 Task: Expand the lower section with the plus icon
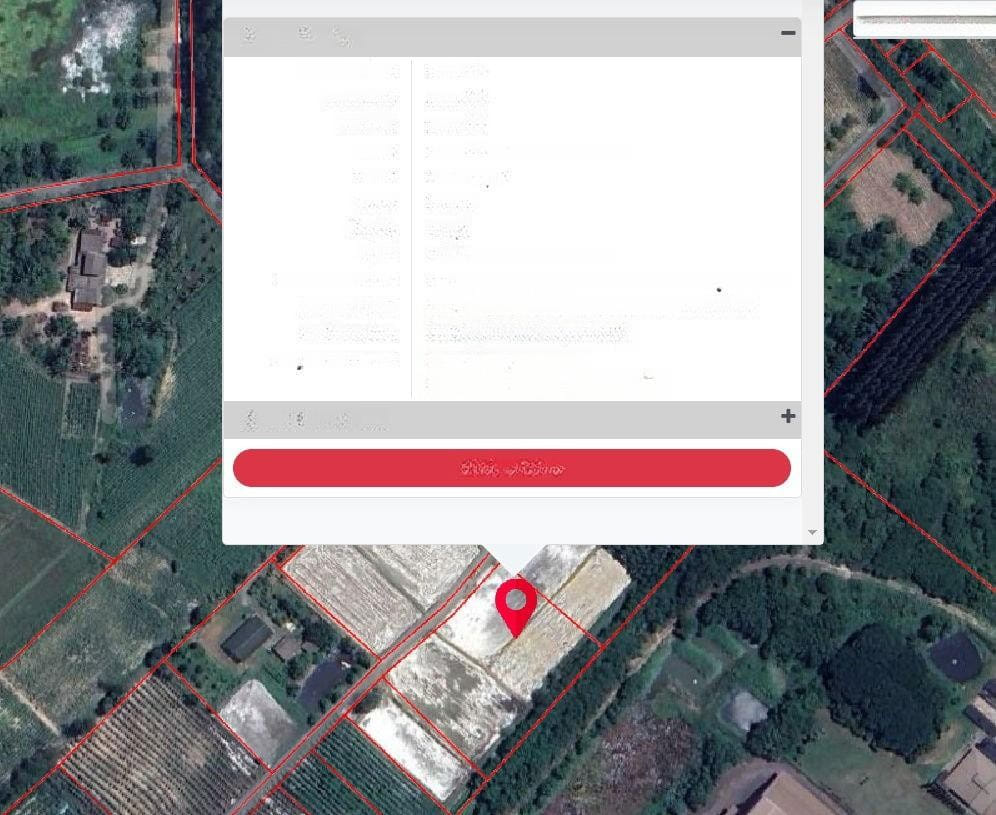pos(788,417)
